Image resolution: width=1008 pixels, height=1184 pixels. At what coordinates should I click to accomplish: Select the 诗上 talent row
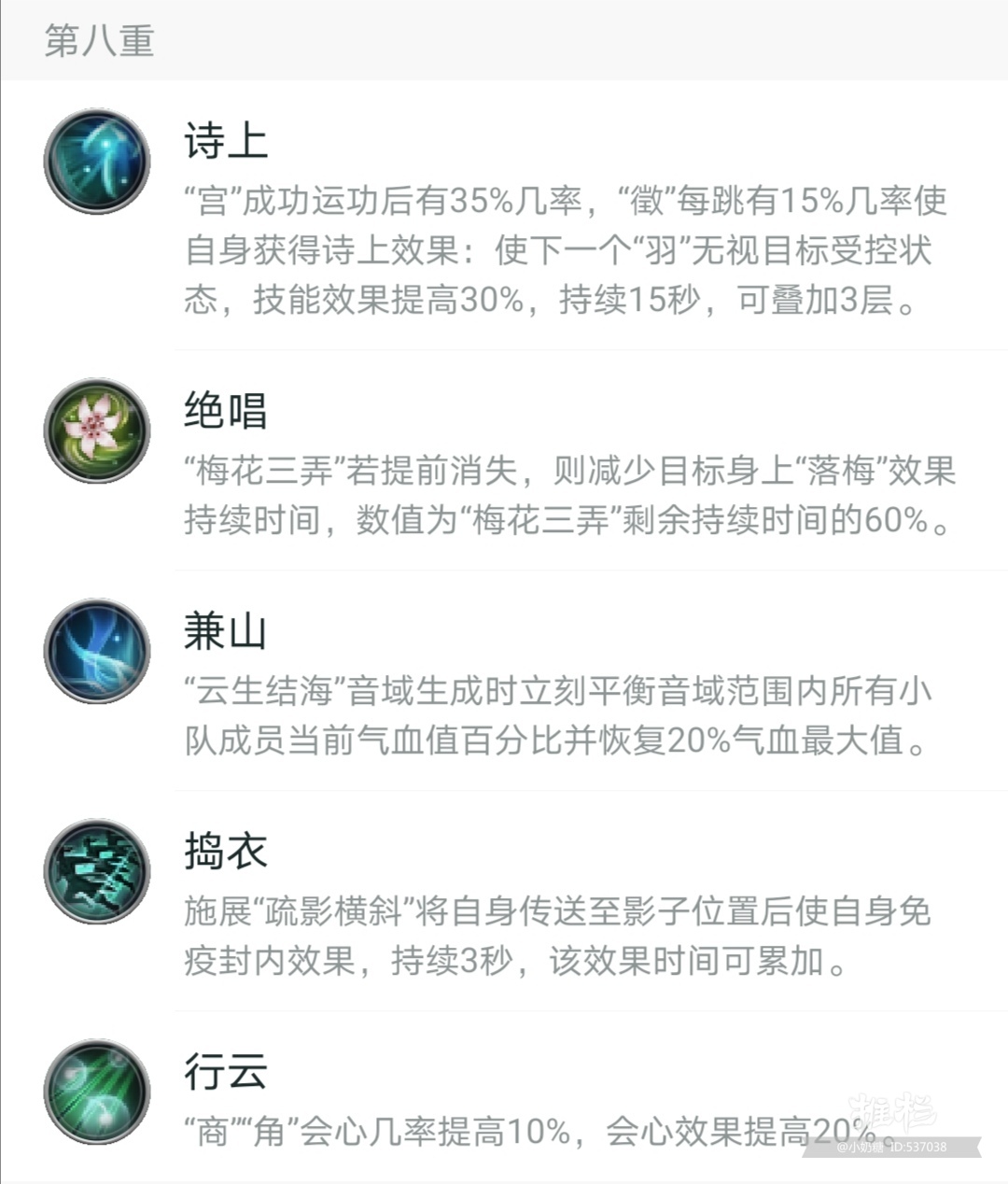(504, 217)
